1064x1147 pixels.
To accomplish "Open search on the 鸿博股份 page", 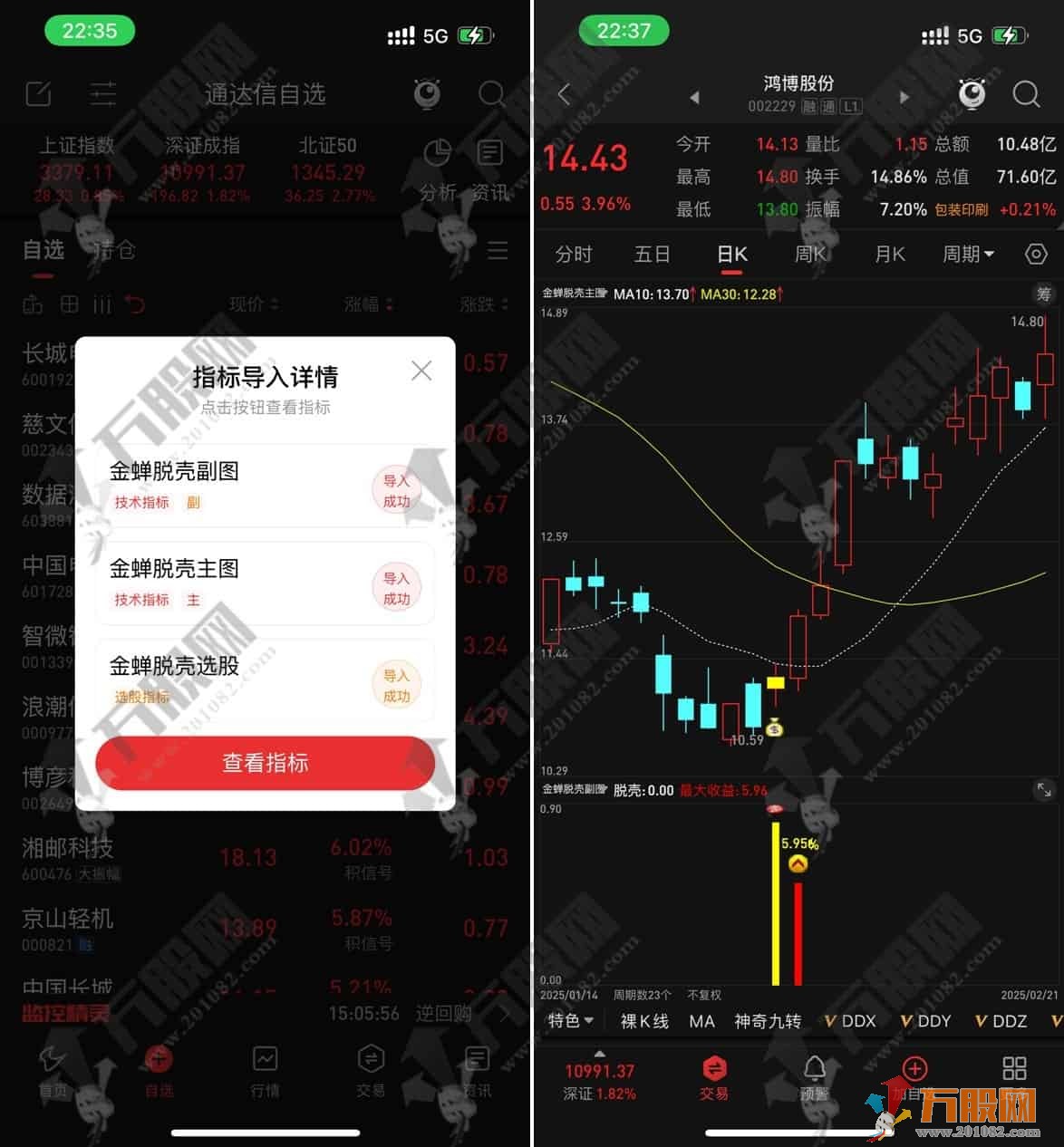I will coord(1026,94).
